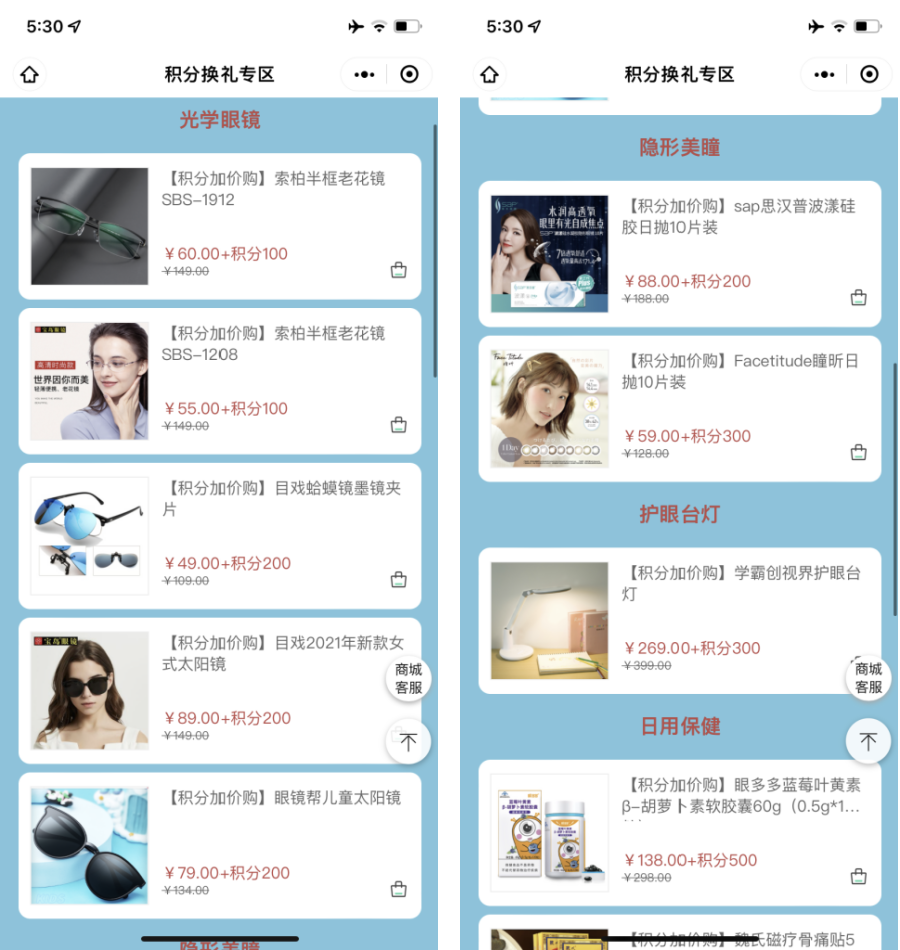This screenshot has height=950, width=900.
Task: Add 眼多多蓝莓叶黄素软胶囊 to cart
Action: tap(858, 877)
